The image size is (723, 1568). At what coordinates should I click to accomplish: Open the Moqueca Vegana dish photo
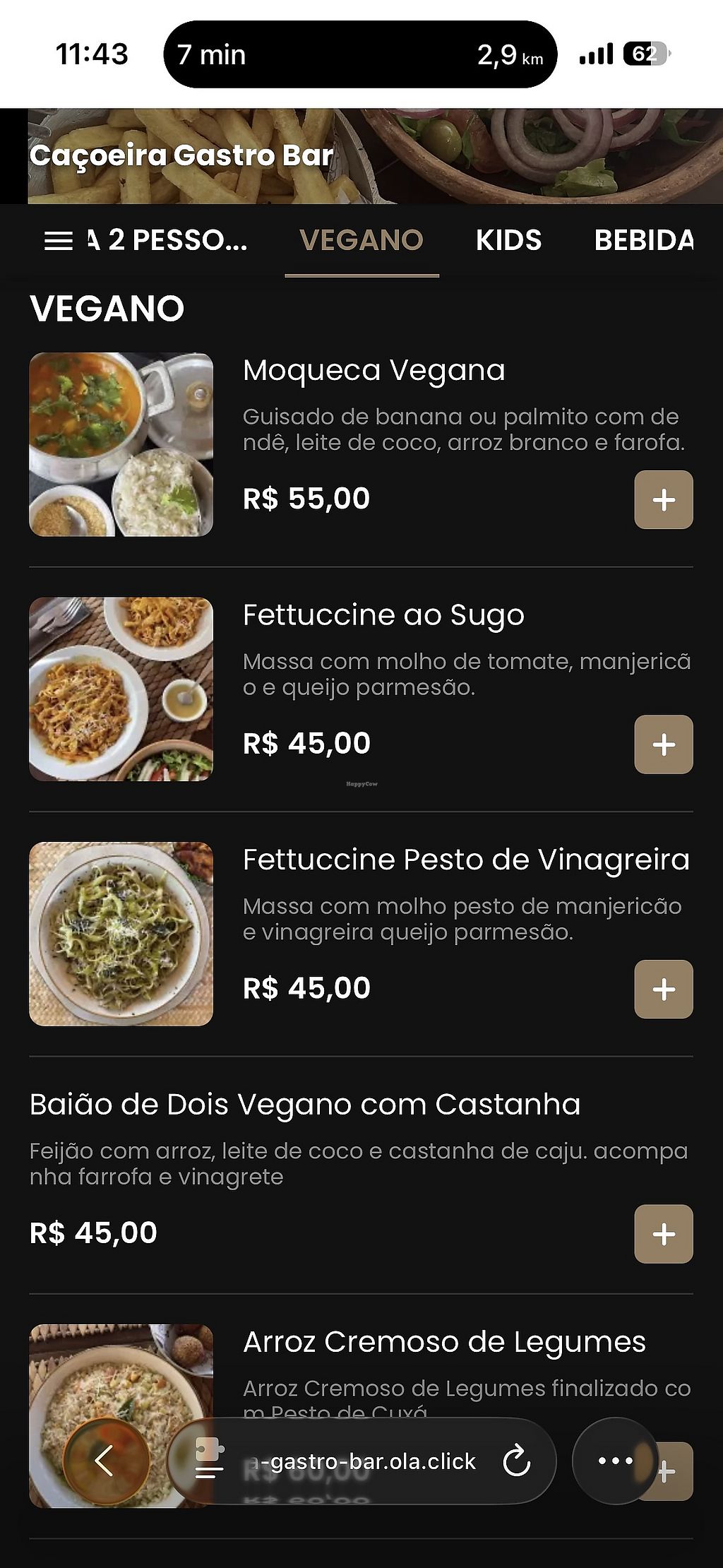121,444
